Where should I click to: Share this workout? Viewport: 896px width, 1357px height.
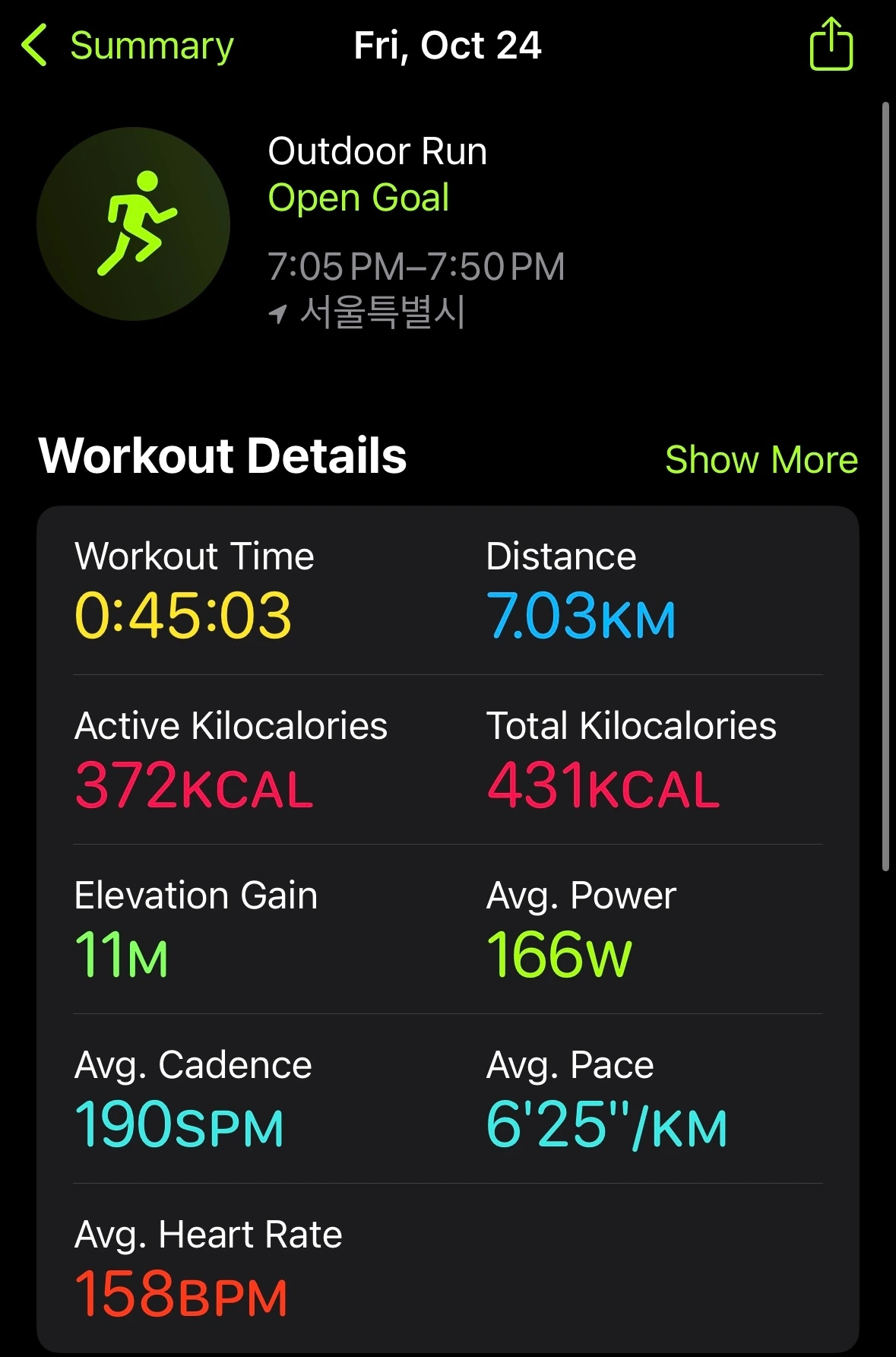(x=831, y=45)
